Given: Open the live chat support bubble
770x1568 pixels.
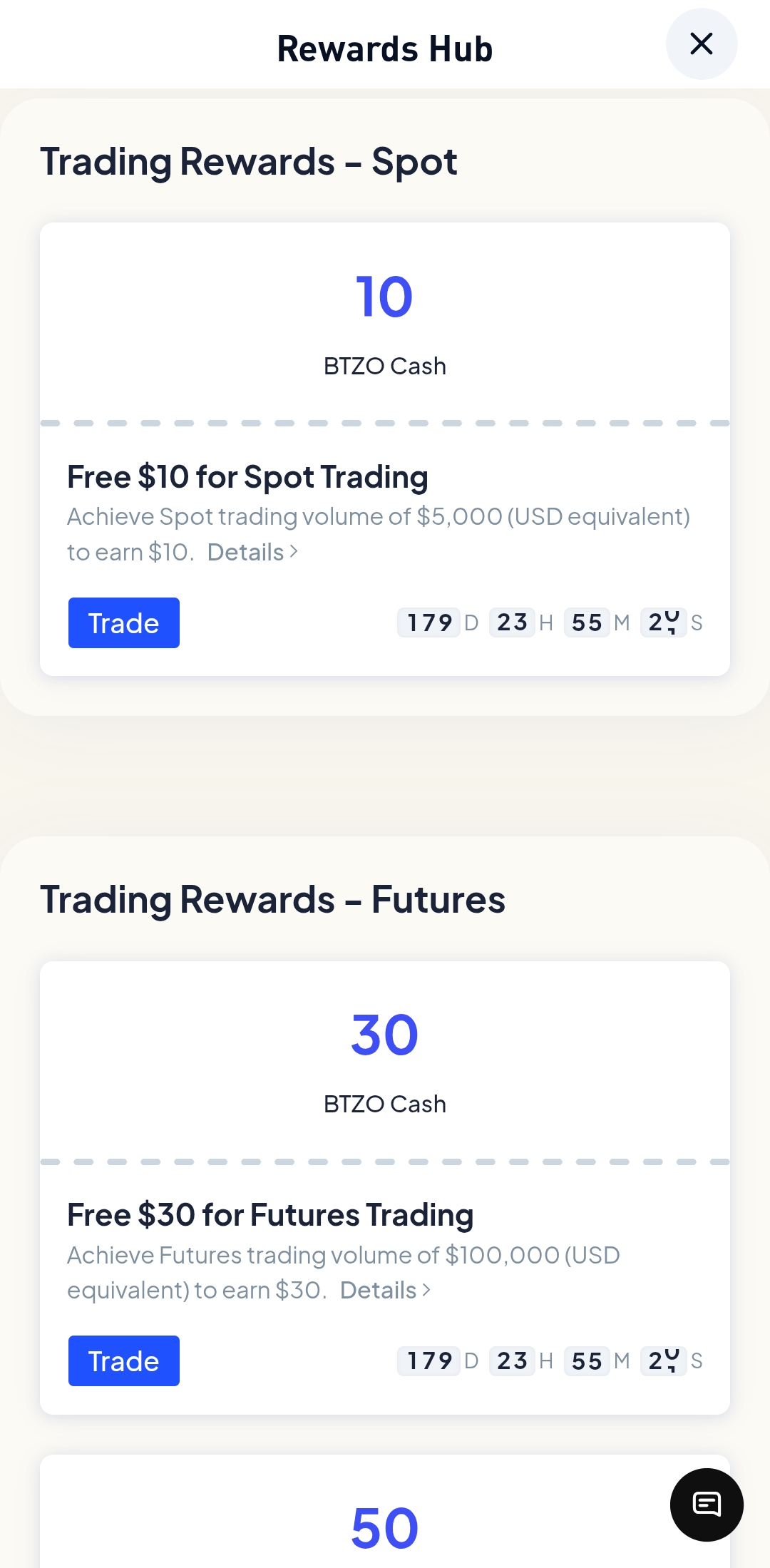Looking at the screenshot, I should point(707,1505).
